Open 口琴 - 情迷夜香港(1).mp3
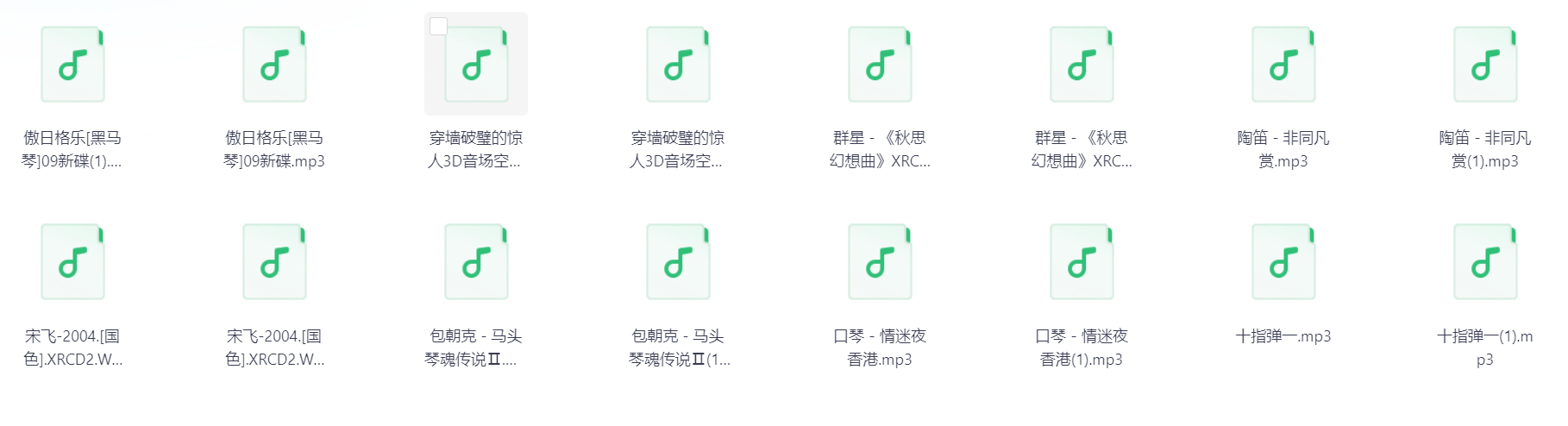The height and width of the screenshot is (426, 1568). coord(1082,263)
